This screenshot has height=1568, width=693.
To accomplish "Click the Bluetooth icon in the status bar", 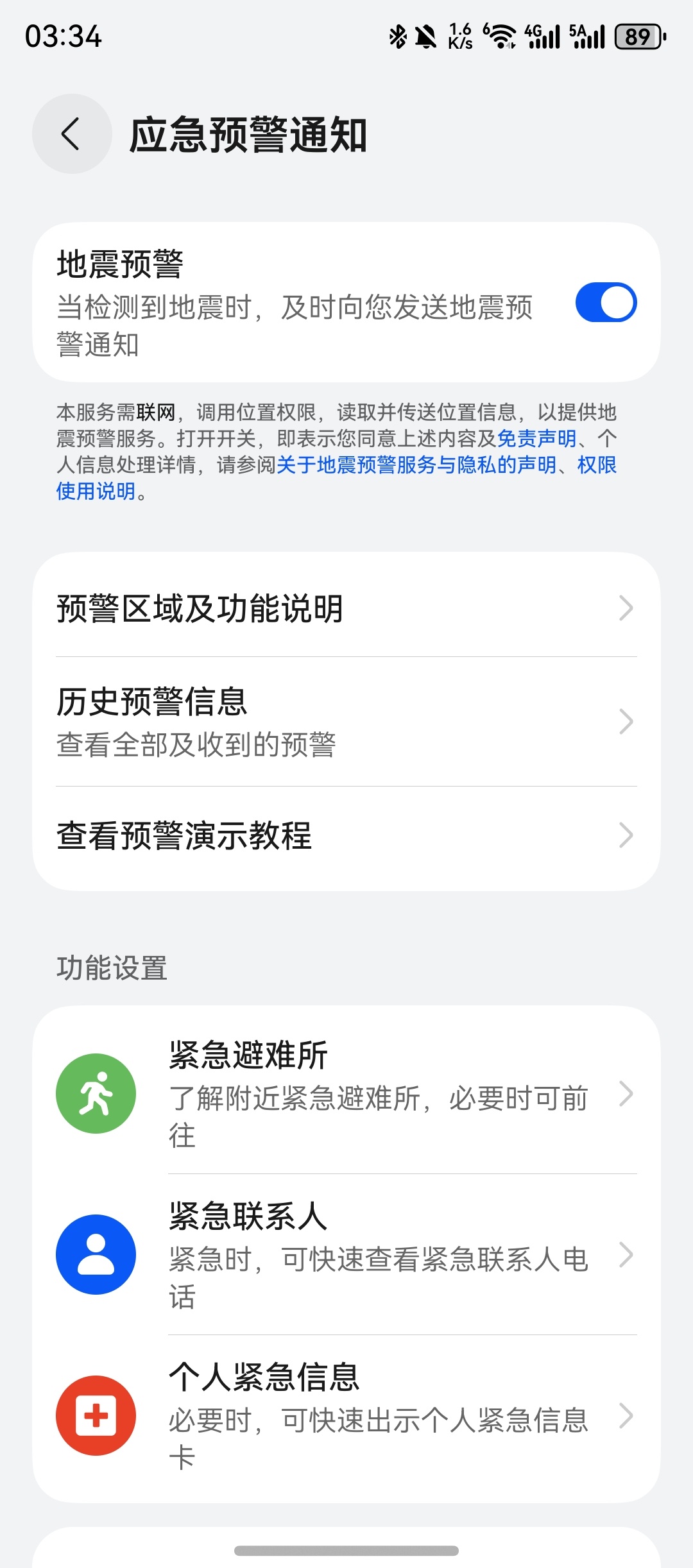I will click(397, 37).
